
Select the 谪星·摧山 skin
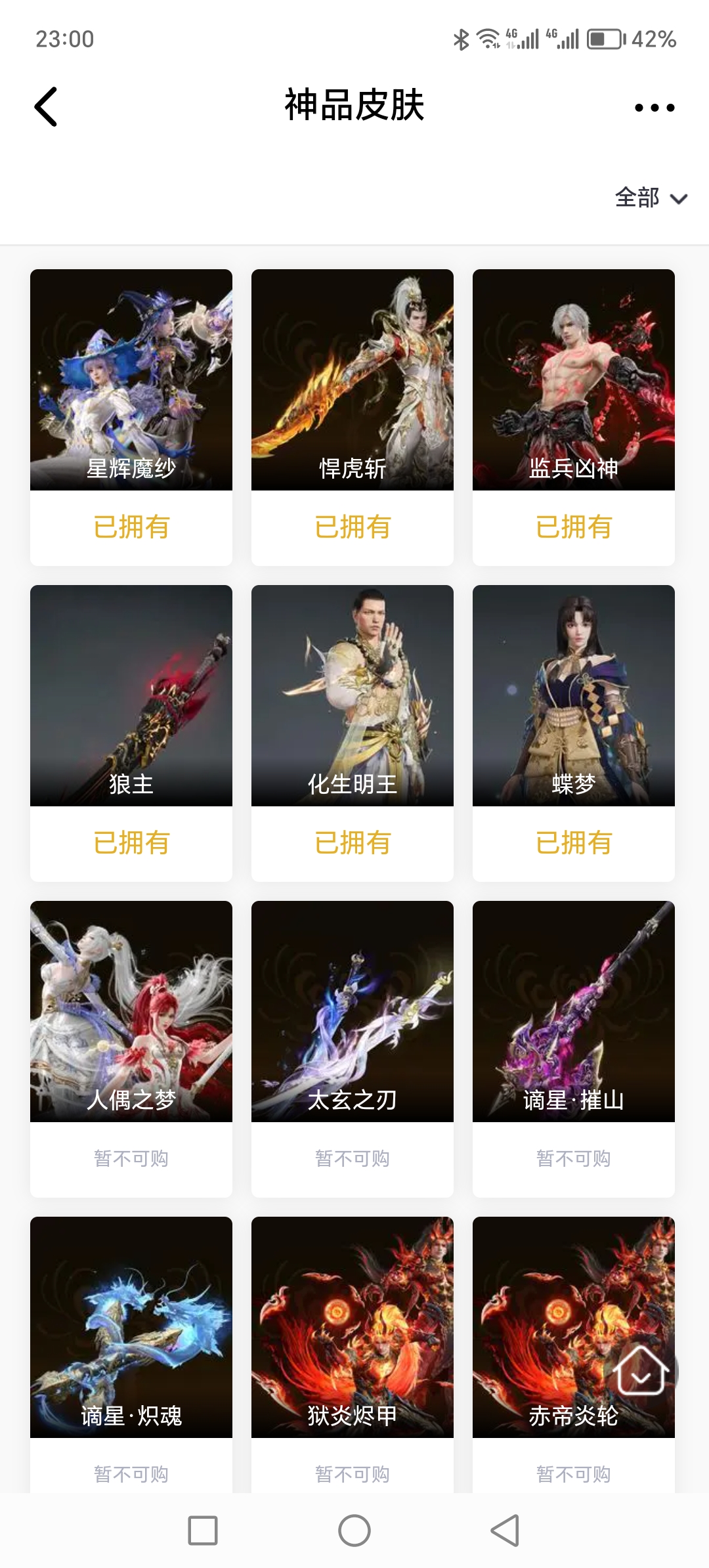(574, 1012)
